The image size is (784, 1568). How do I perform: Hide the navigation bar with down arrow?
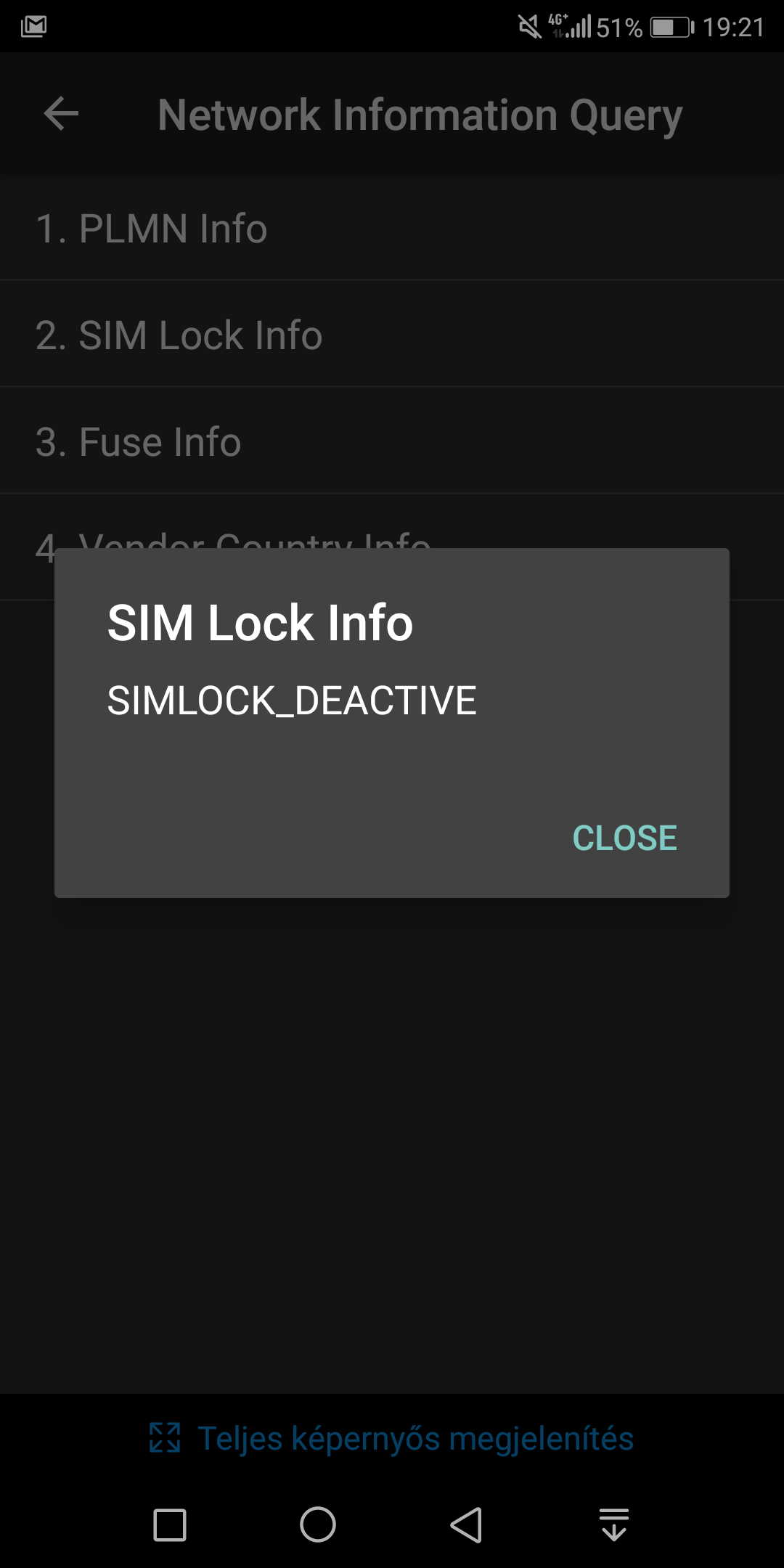point(614,1524)
